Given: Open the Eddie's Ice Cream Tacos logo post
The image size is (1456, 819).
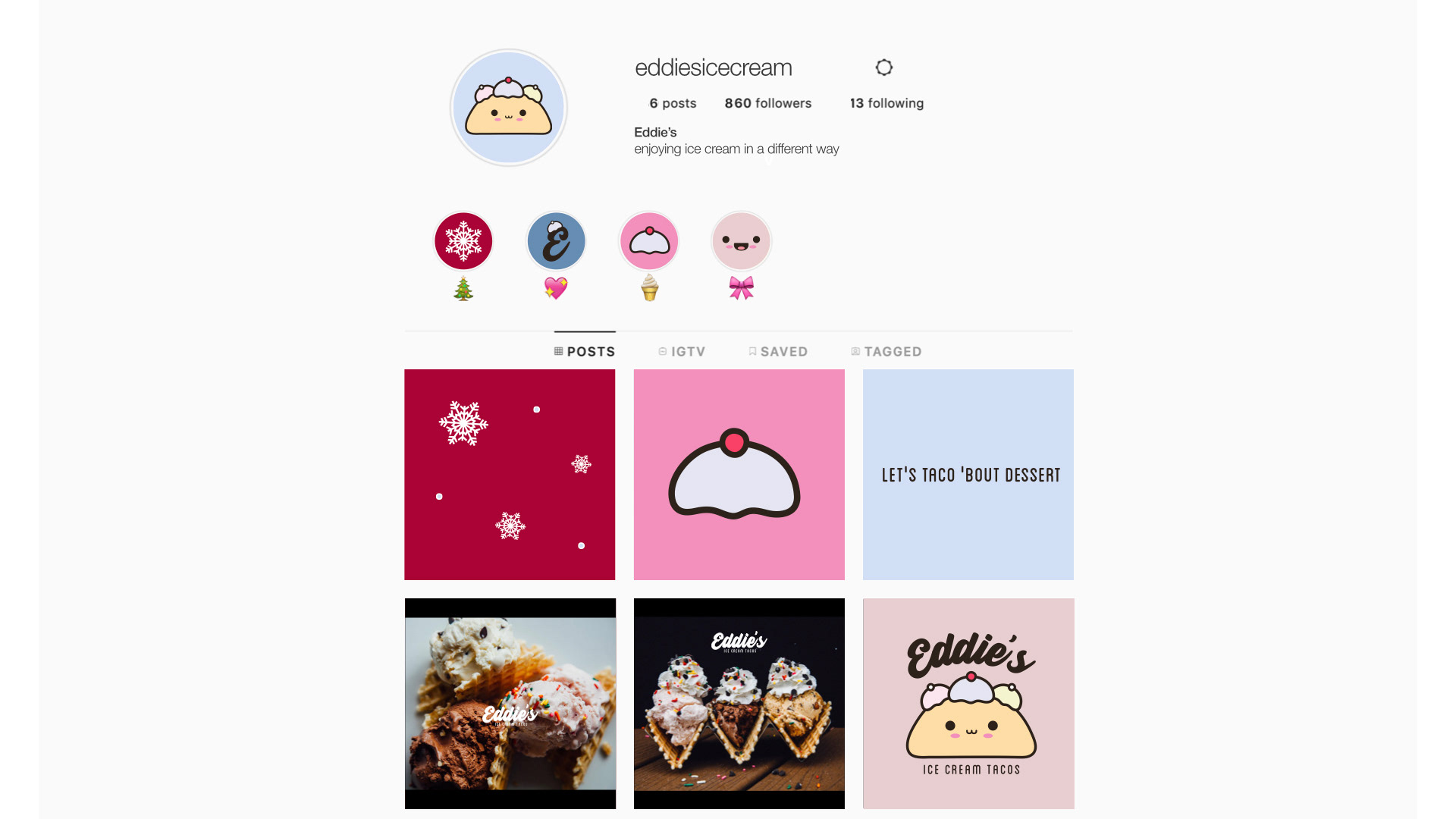Looking at the screenshot, I should coord(968,704).
